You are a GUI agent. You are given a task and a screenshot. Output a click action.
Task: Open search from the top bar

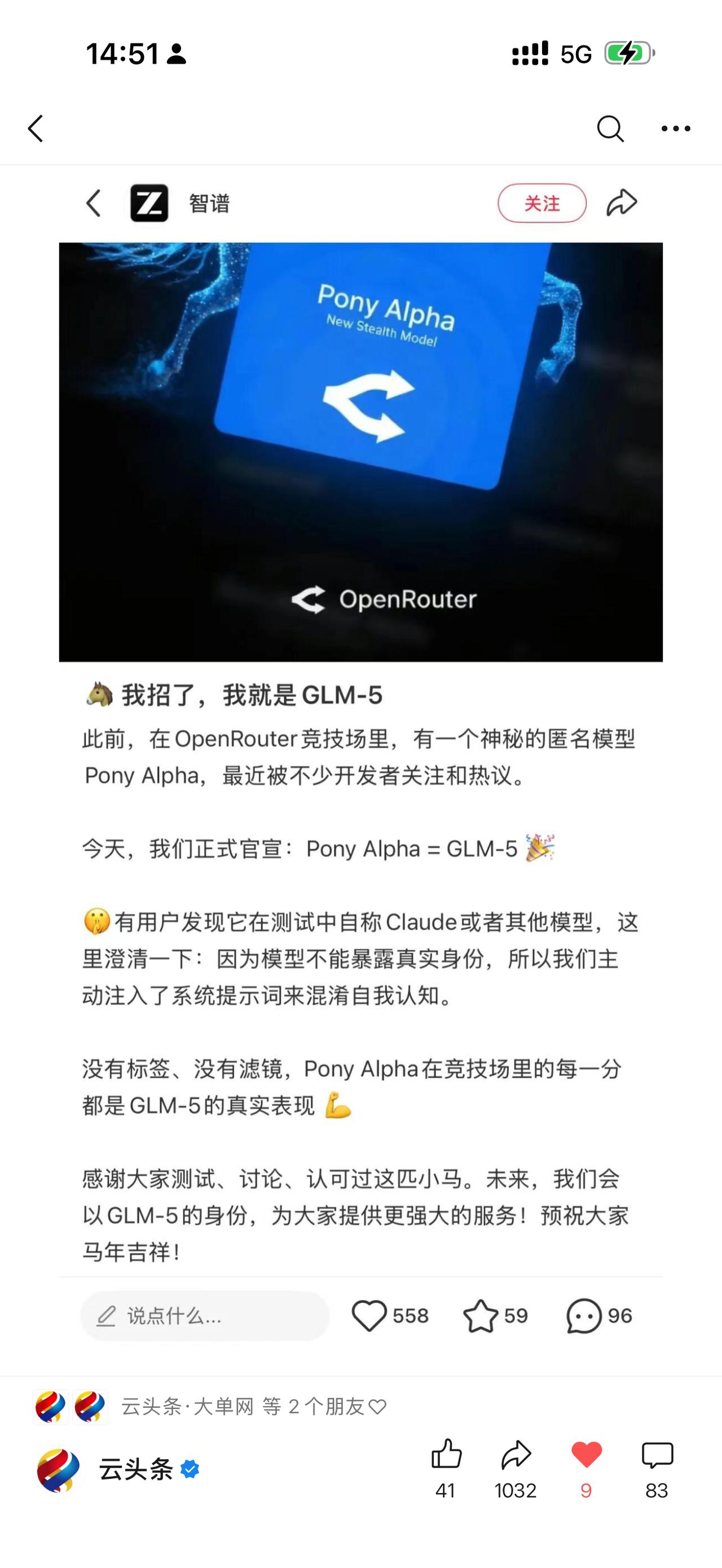pos(611,128)
